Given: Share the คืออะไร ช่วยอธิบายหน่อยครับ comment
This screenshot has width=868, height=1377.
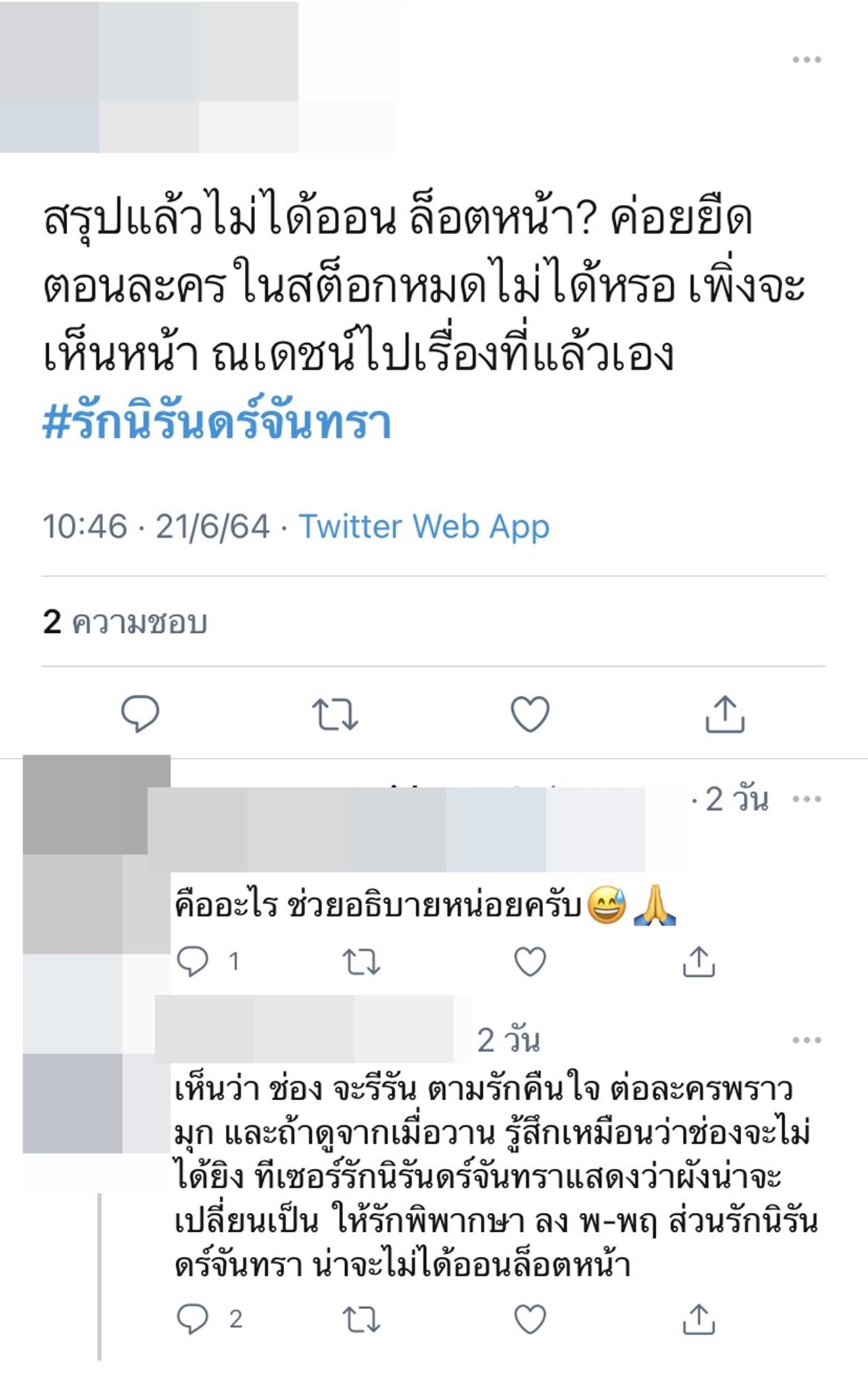Looking at the screenshot, I should click(698, 961).
